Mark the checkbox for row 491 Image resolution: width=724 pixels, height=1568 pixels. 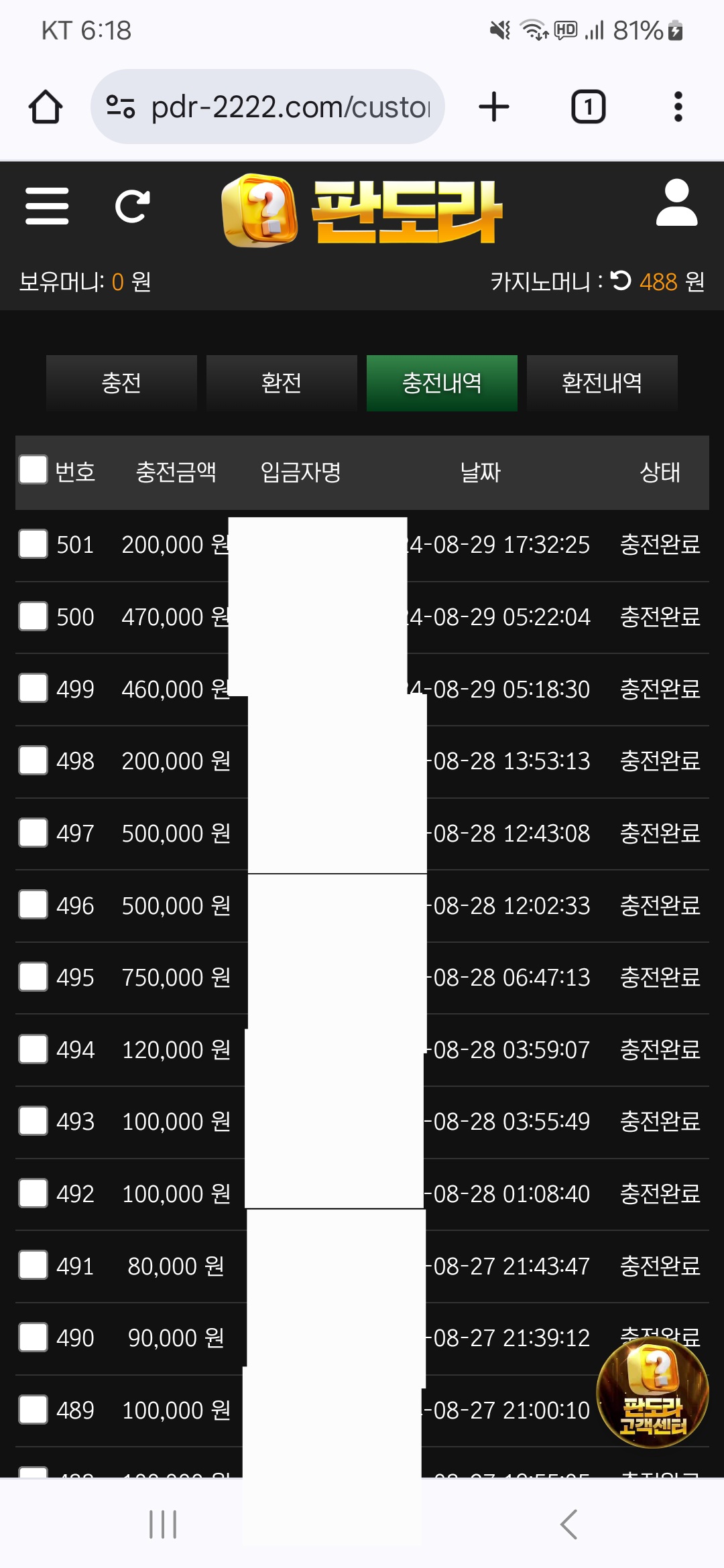[x=33, y=1265]
